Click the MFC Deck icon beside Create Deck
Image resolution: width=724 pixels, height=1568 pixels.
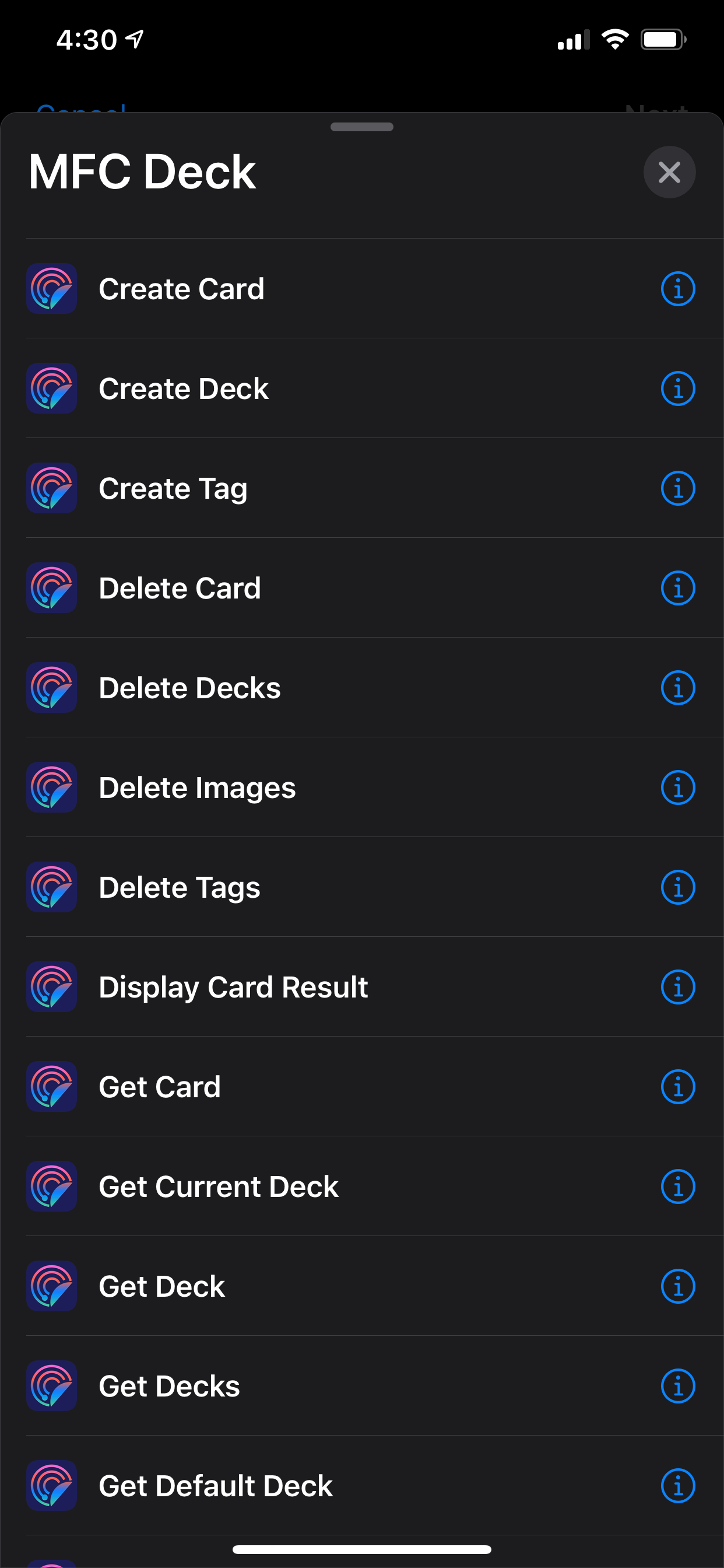click(52, 388)
